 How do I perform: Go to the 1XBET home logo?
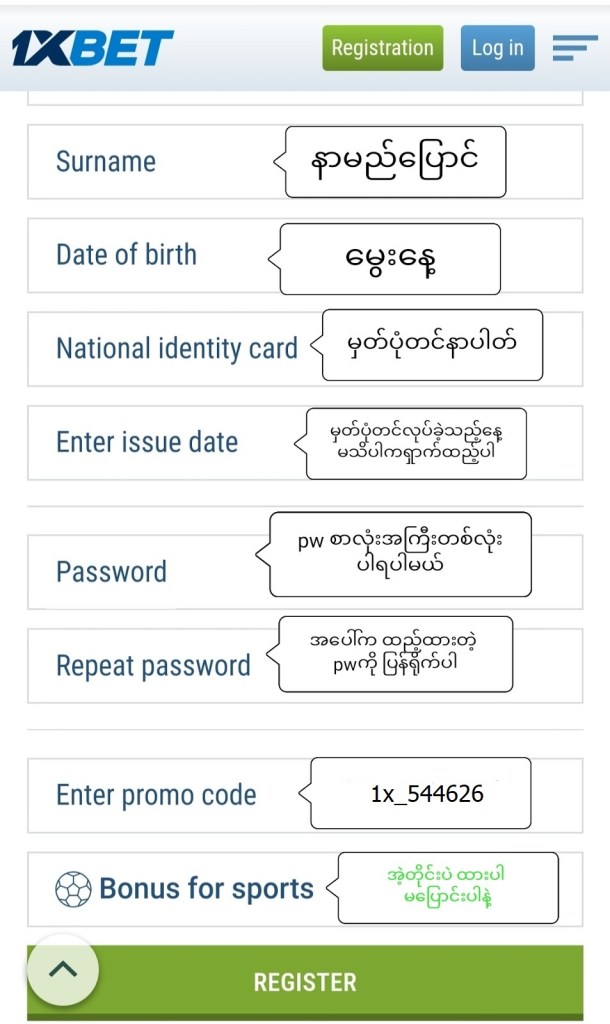(x=92, y=48)
